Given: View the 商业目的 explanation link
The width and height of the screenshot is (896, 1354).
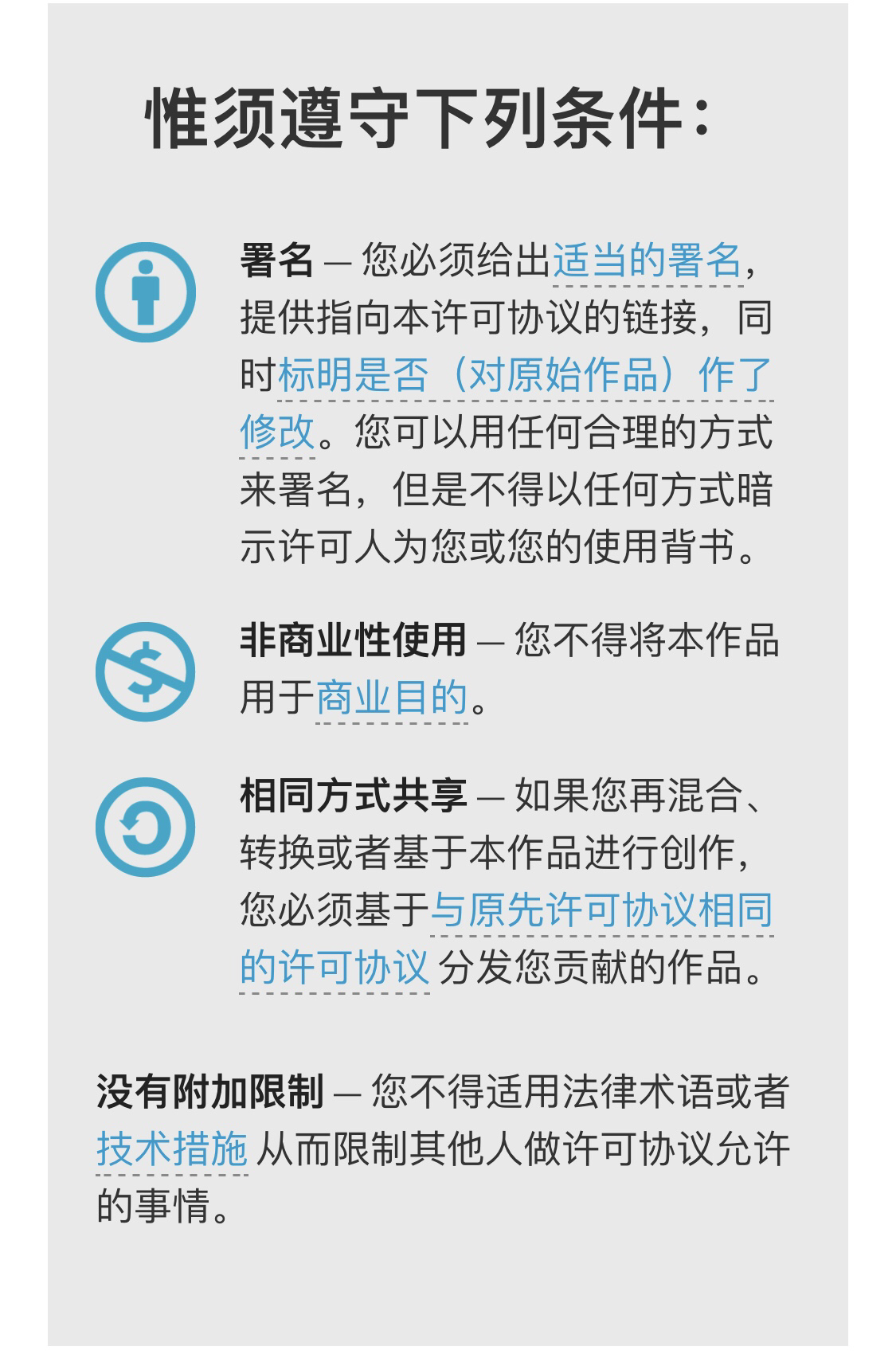Looking at the screenshot, I should point(391,699).
